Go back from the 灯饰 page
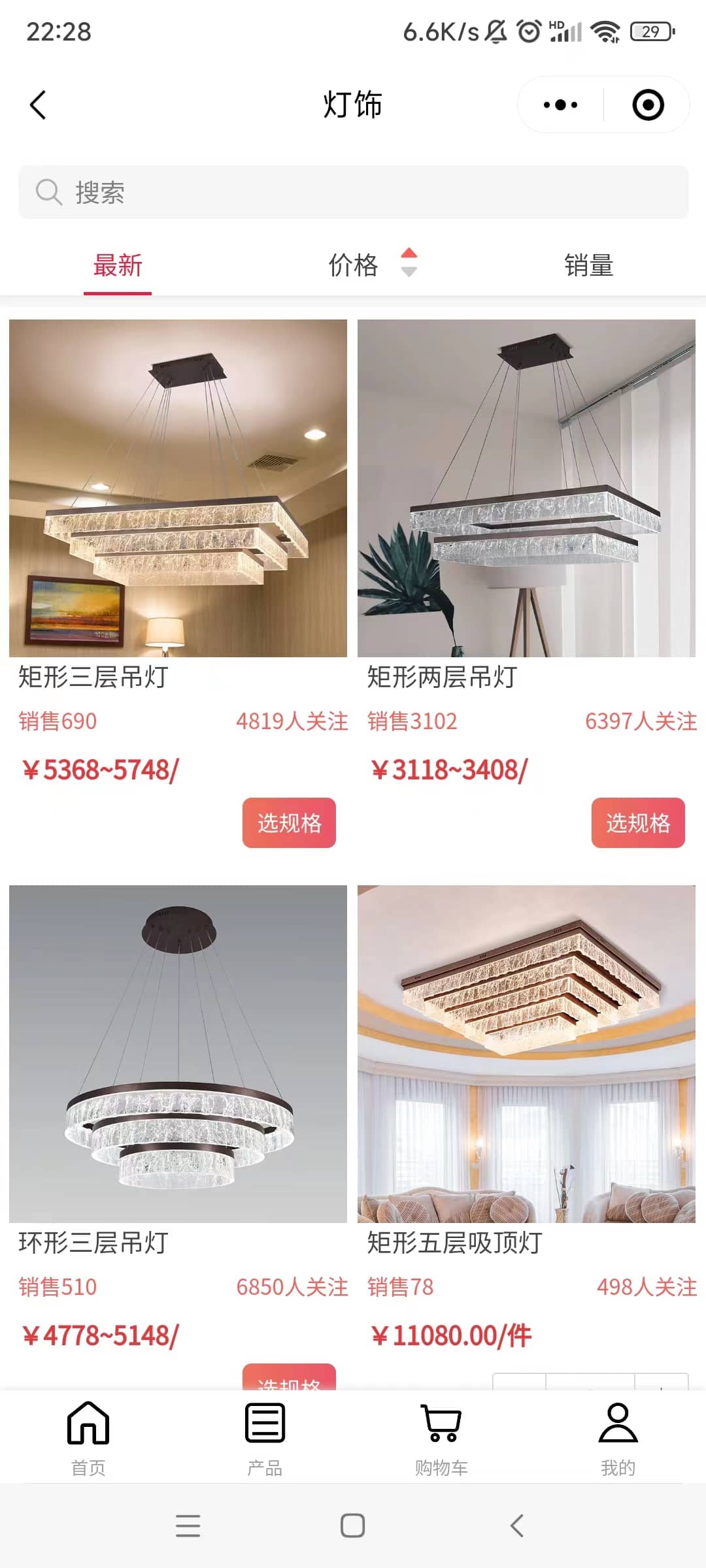 (38, 105)
